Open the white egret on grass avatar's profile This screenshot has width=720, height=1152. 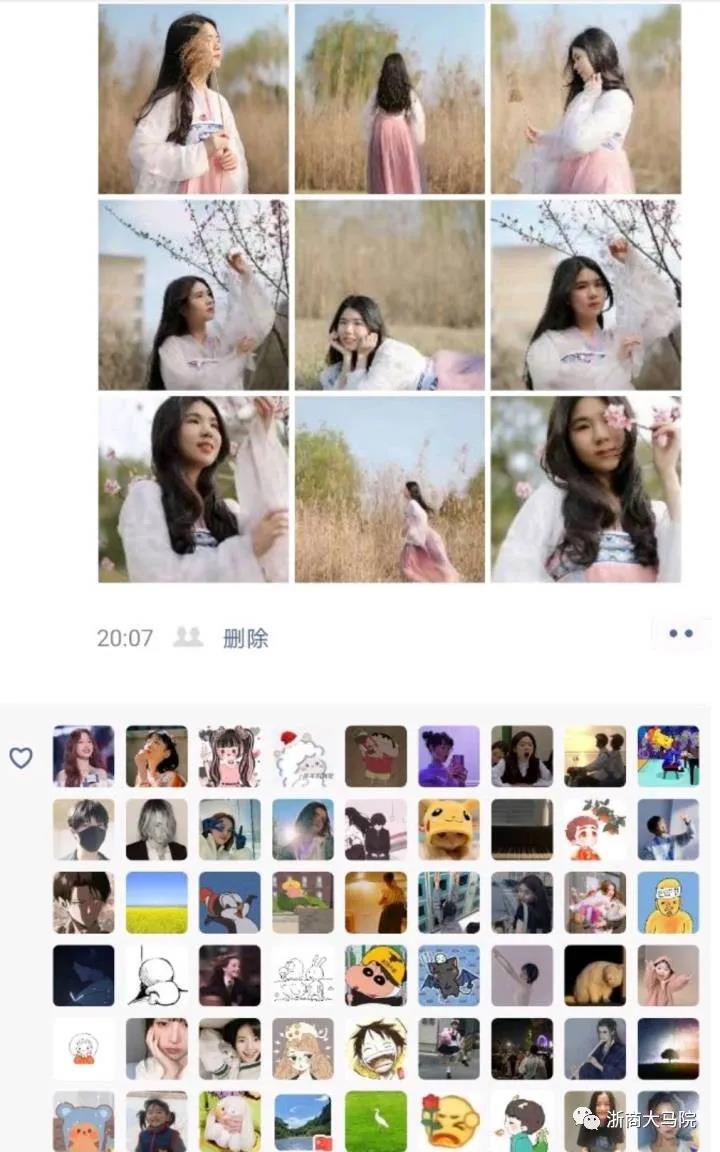[x=376, y=1121]
